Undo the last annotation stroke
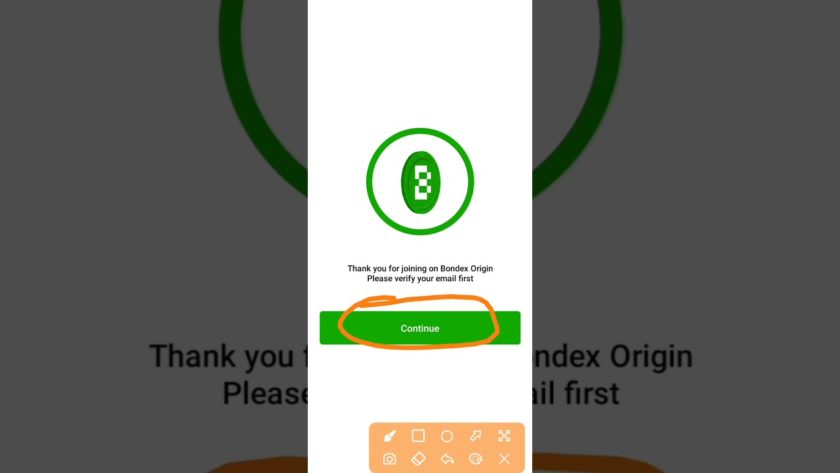Image resolution: width=840 pixels, height=473 pixels. pyautogui.click(x=447, y=459)
